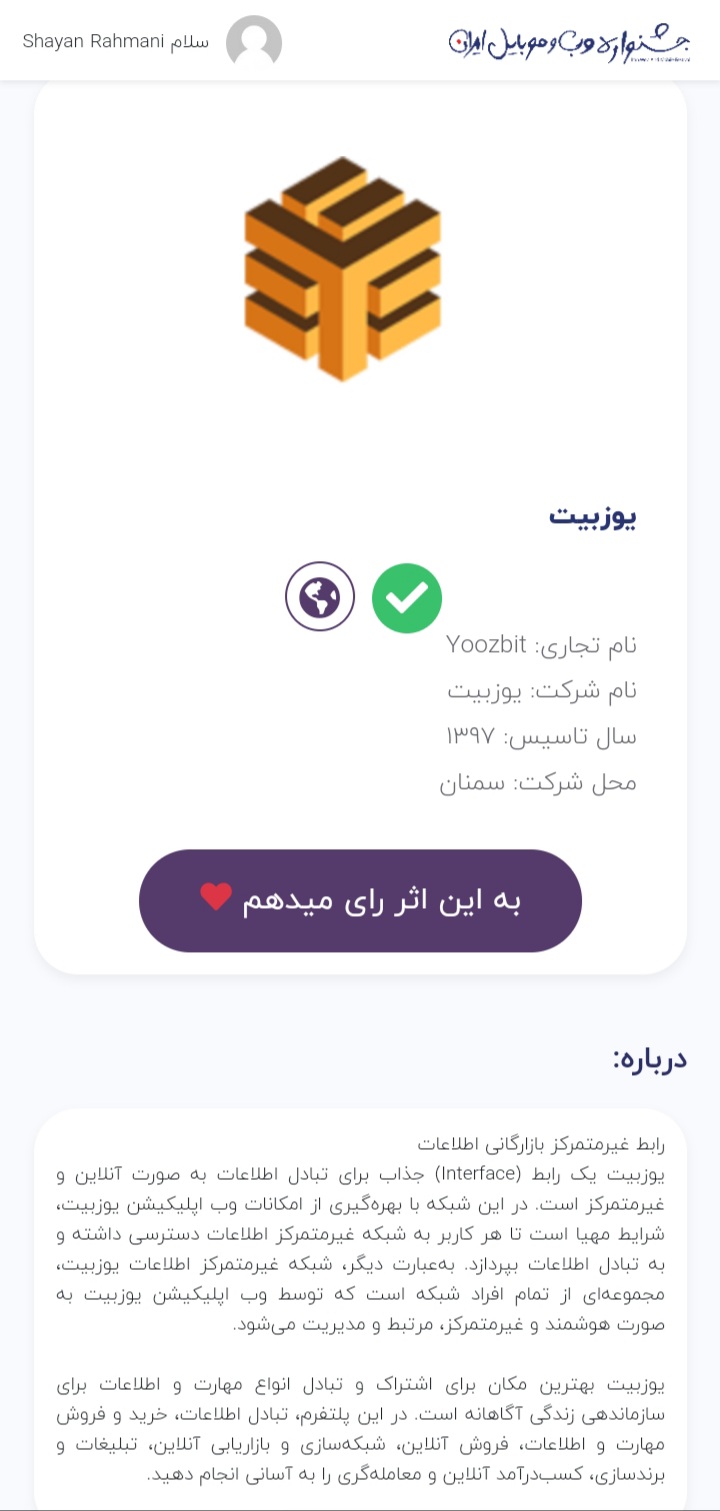Viewport: 720px width, 1511px height.
Task: Vote for Yoozbit with the purple button
Action: (360, 900)
